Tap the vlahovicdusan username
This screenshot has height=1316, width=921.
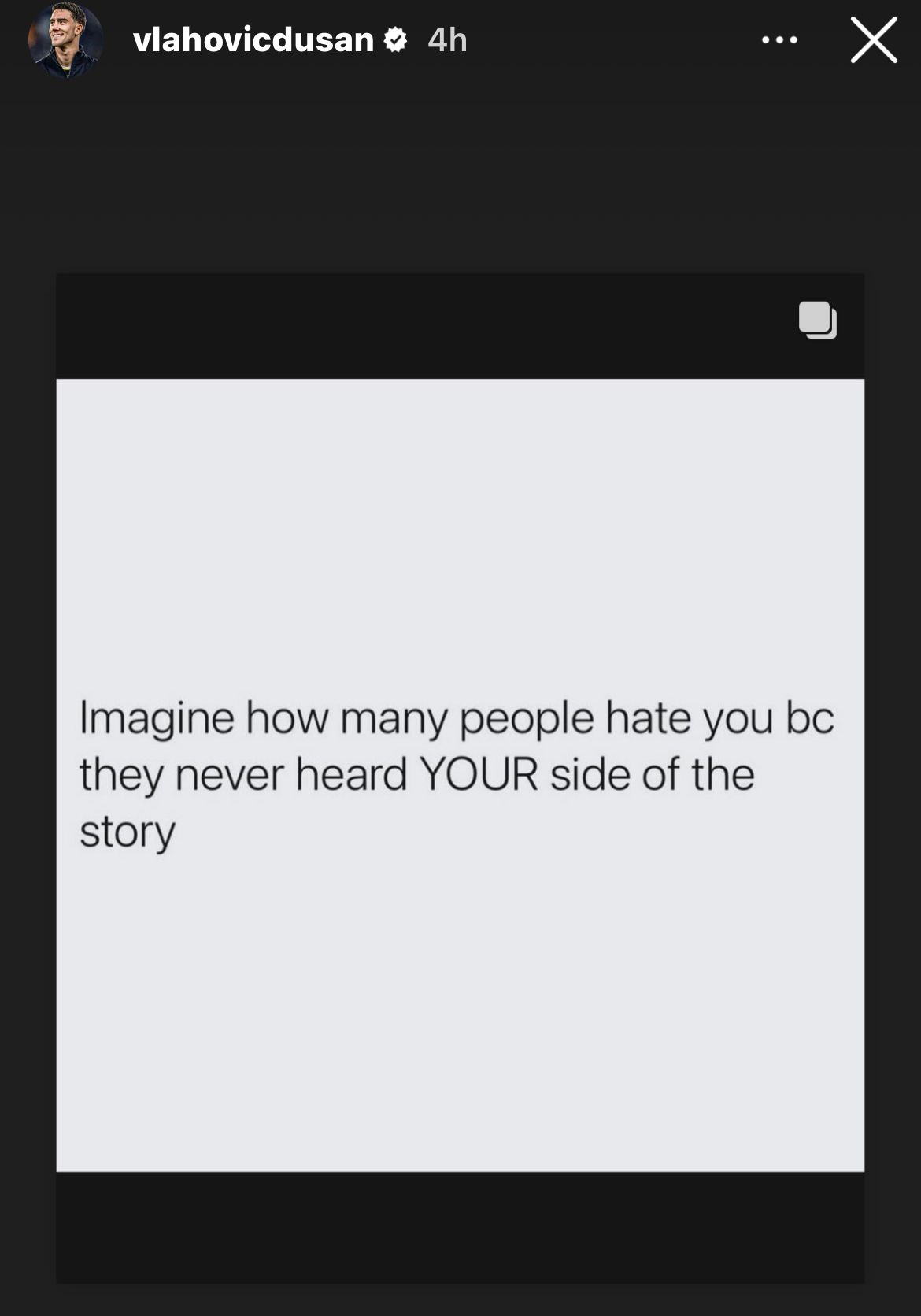pos(253,39)
